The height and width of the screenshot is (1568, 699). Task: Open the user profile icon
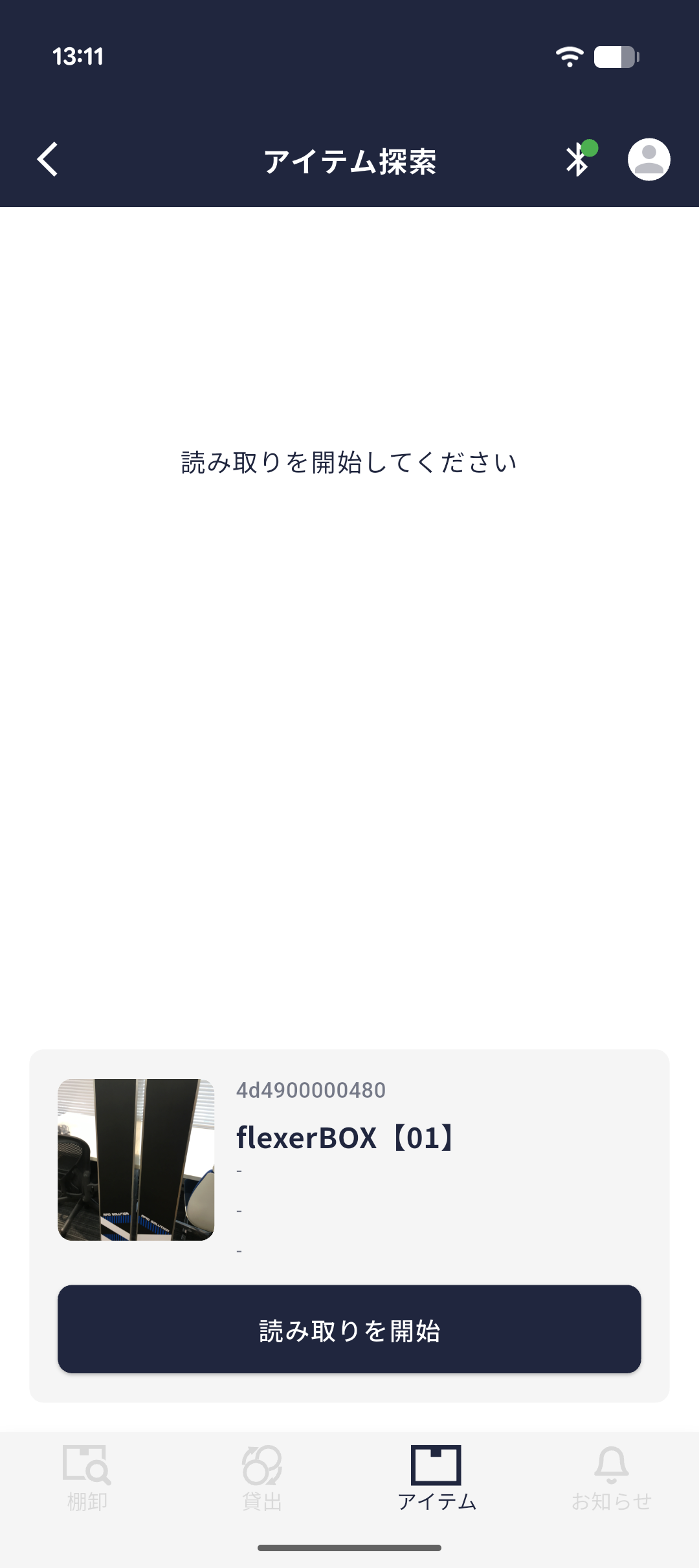coord(649,160)
